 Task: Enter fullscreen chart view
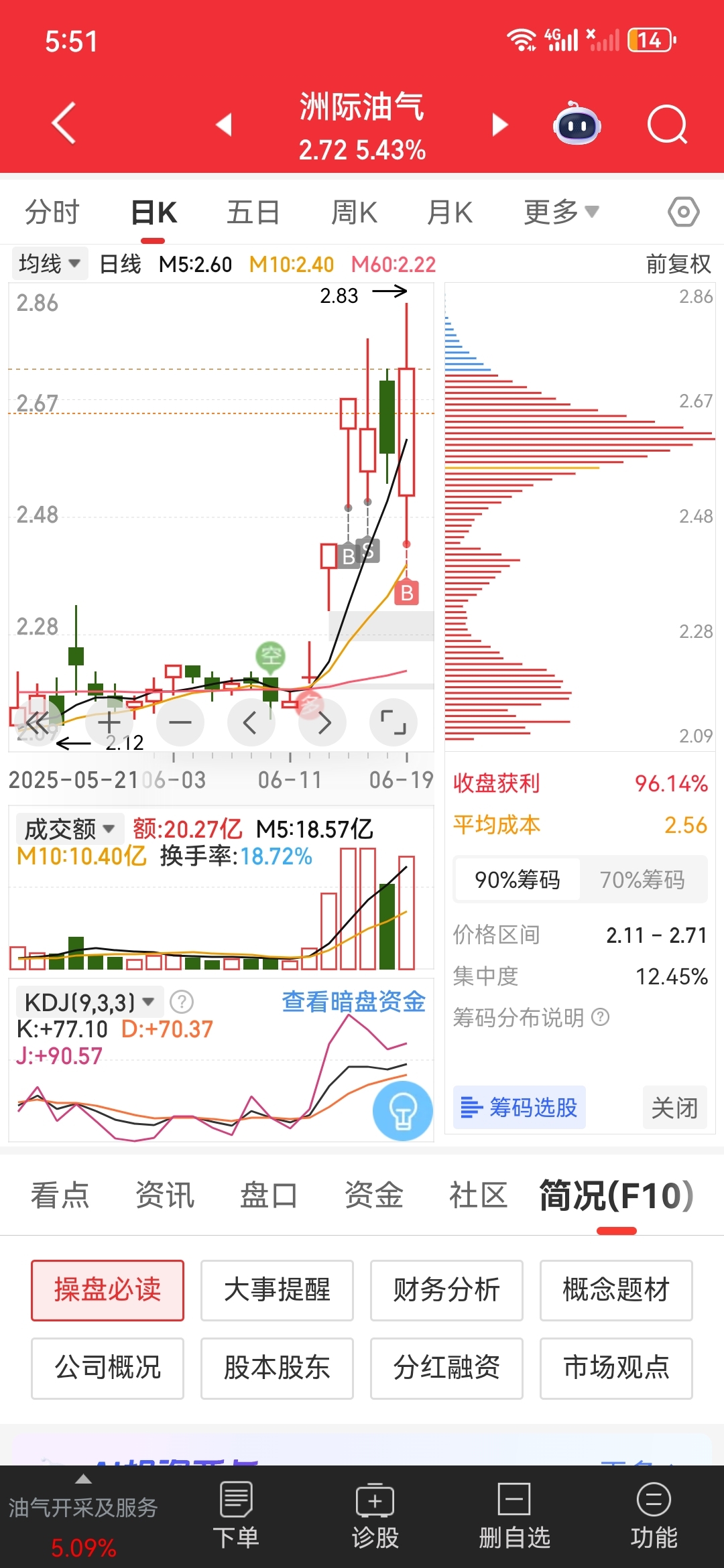pyautogui.click(x=394, y=722)
